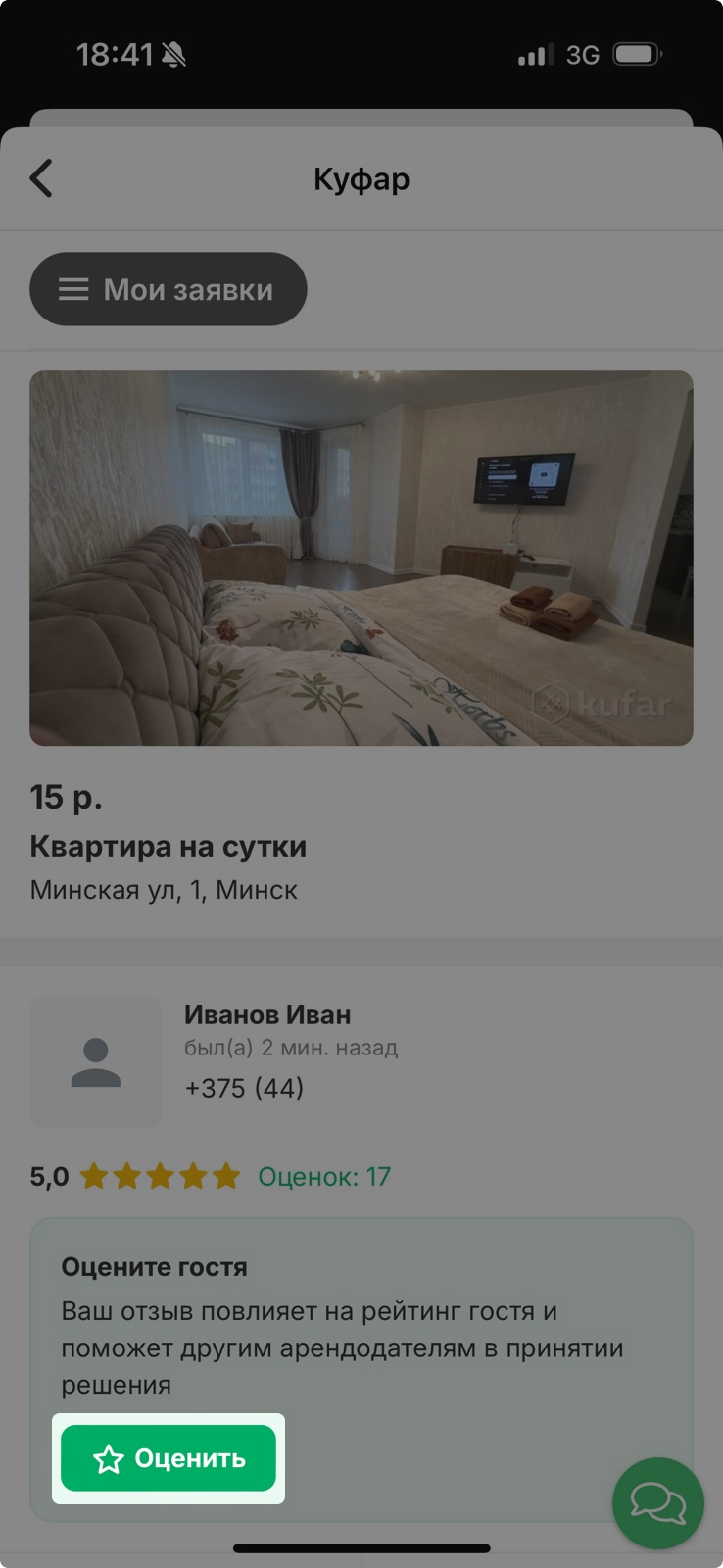Tap the Оценить button to rate the guest
This screenshot has width=723, height=1568.
click(x=169, y=1458)
